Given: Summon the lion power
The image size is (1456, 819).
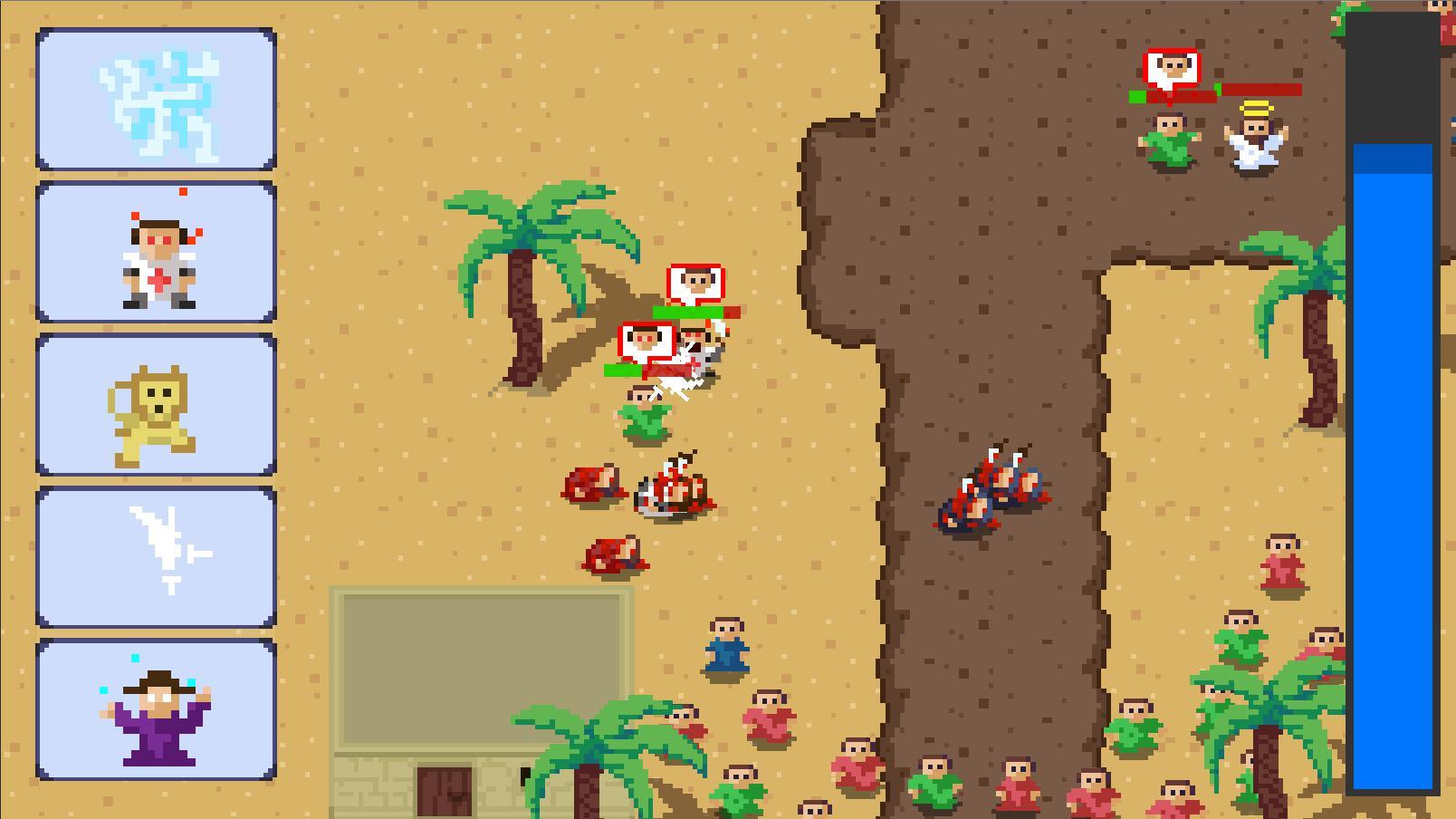Looking at the screenshot, I should click(156, 404).
